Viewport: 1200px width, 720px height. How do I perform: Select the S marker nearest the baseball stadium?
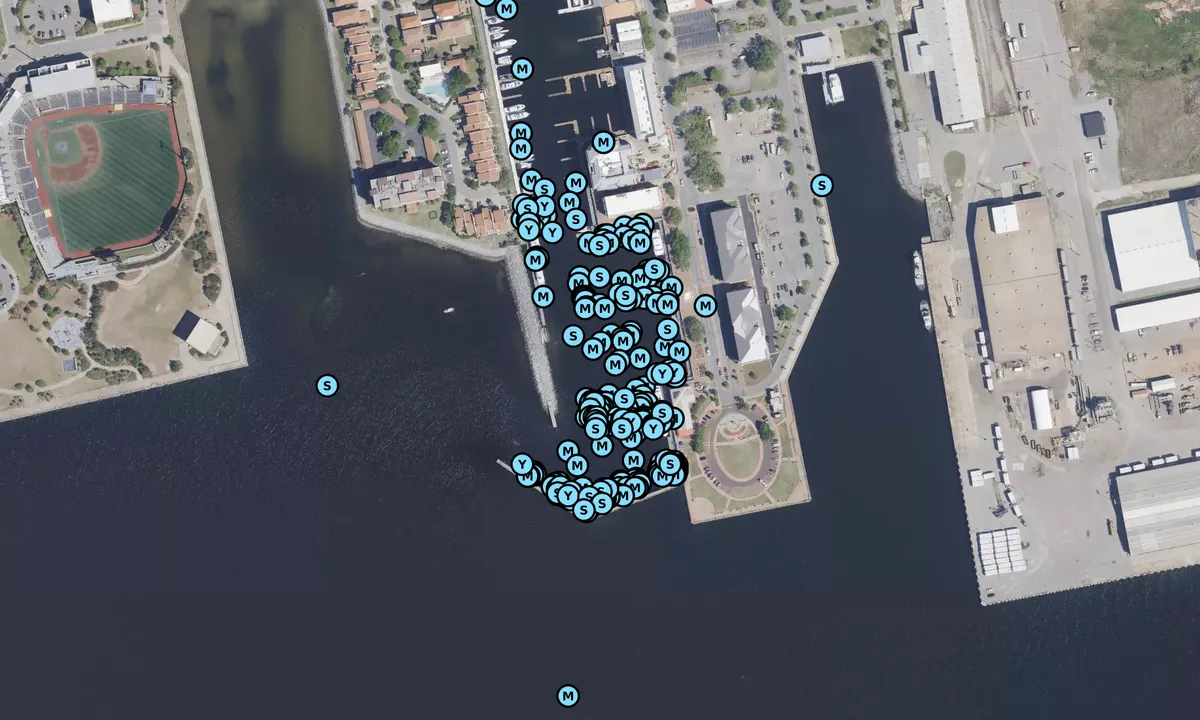pyautogui.click(x=326, y=385)
